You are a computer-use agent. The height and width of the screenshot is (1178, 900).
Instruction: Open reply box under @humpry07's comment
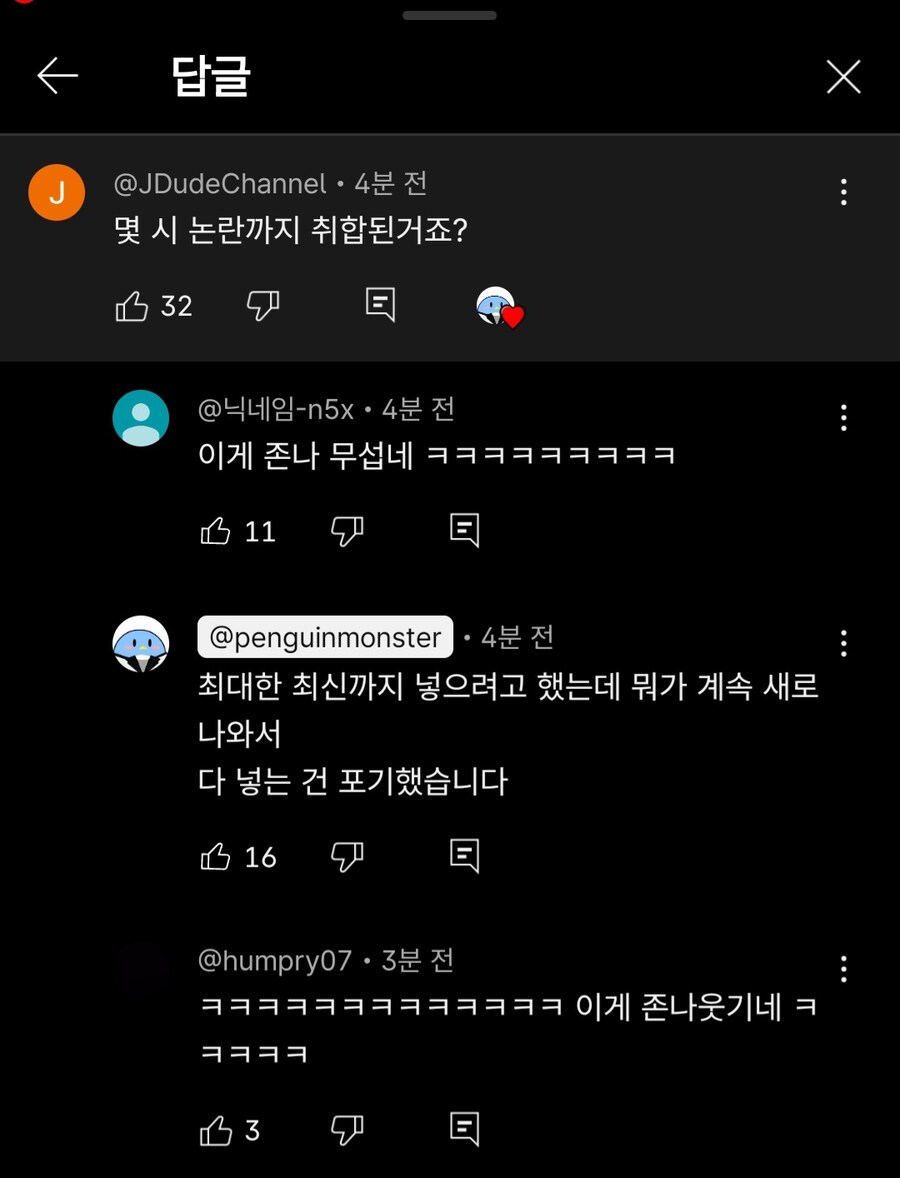click(463, 1130)
